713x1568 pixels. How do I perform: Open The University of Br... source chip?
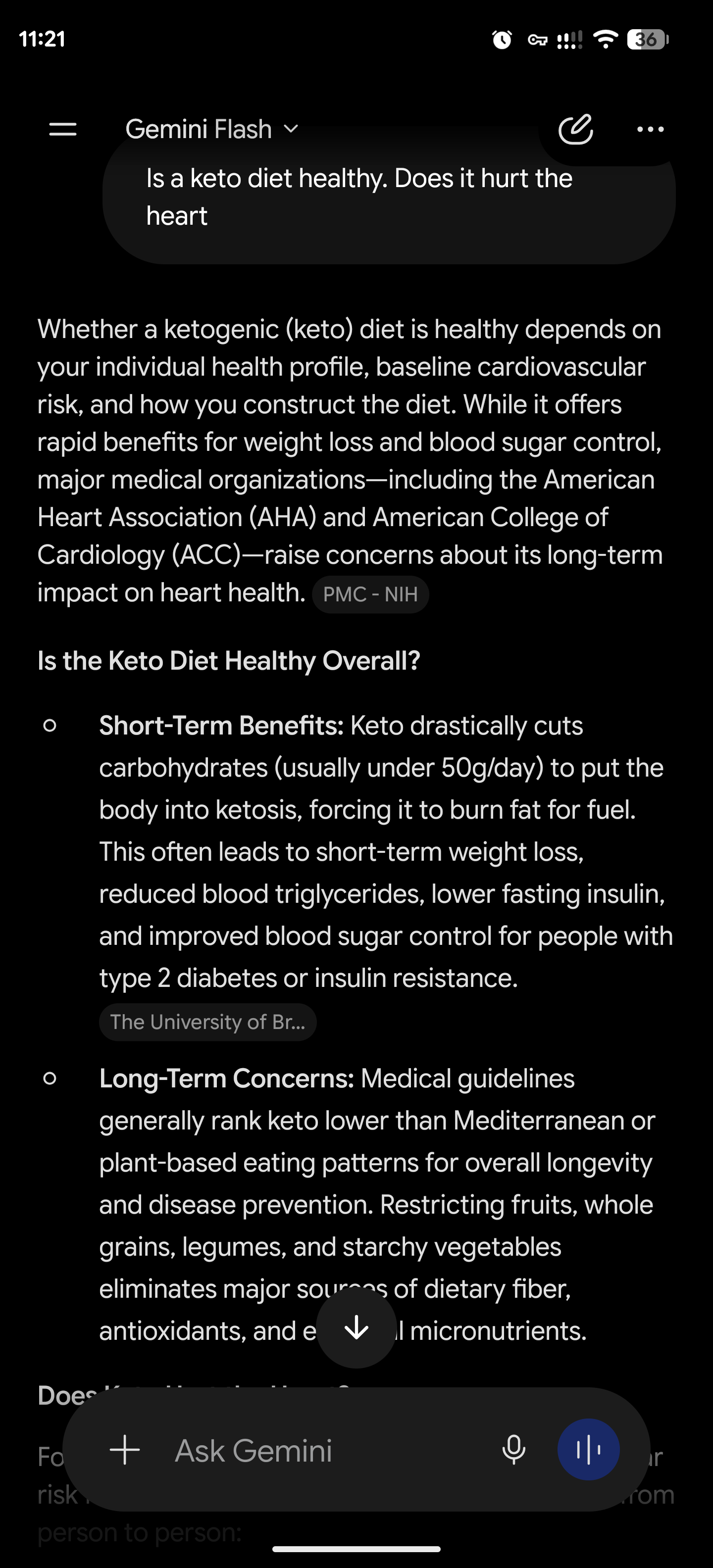point(207,1022)
